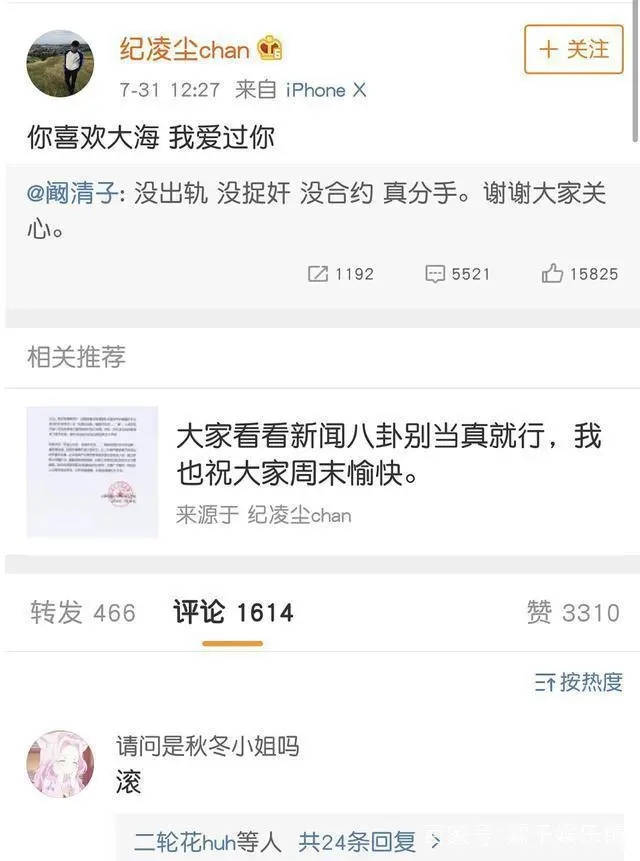The height and width of the screenshot is (861, 640).
Task: Open 纪凌尘chan's profile picture
Action: (x=60, y=63)
